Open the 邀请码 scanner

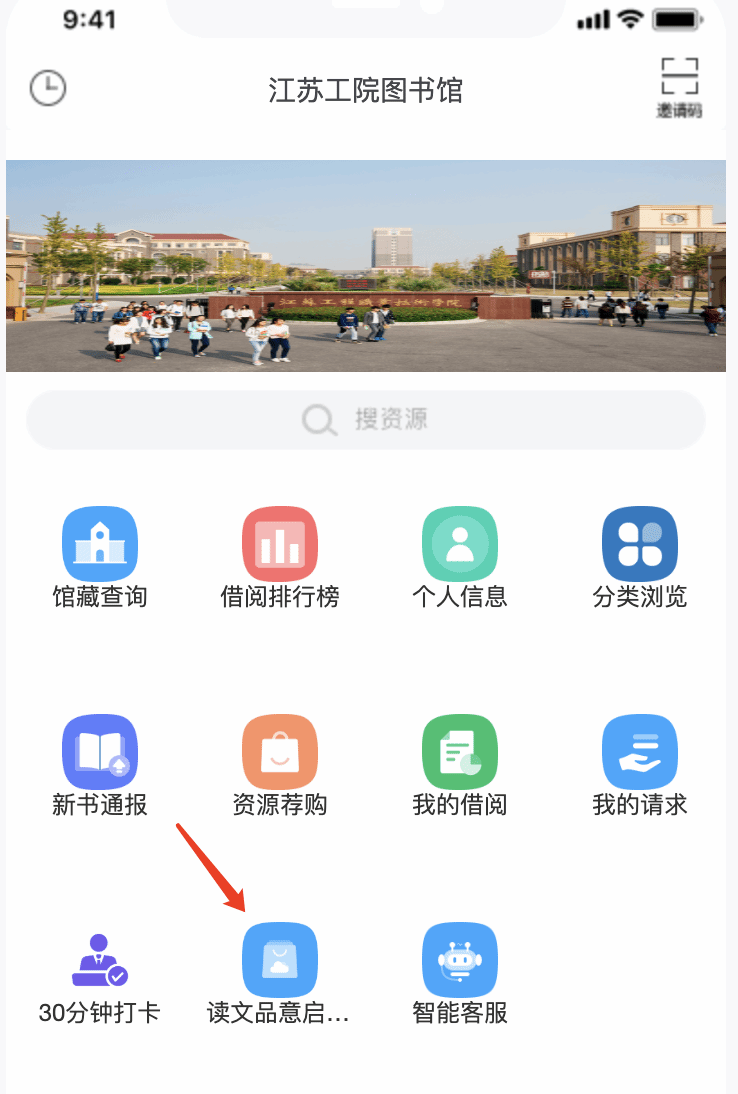pyautogui.click(x=679, y=87)
